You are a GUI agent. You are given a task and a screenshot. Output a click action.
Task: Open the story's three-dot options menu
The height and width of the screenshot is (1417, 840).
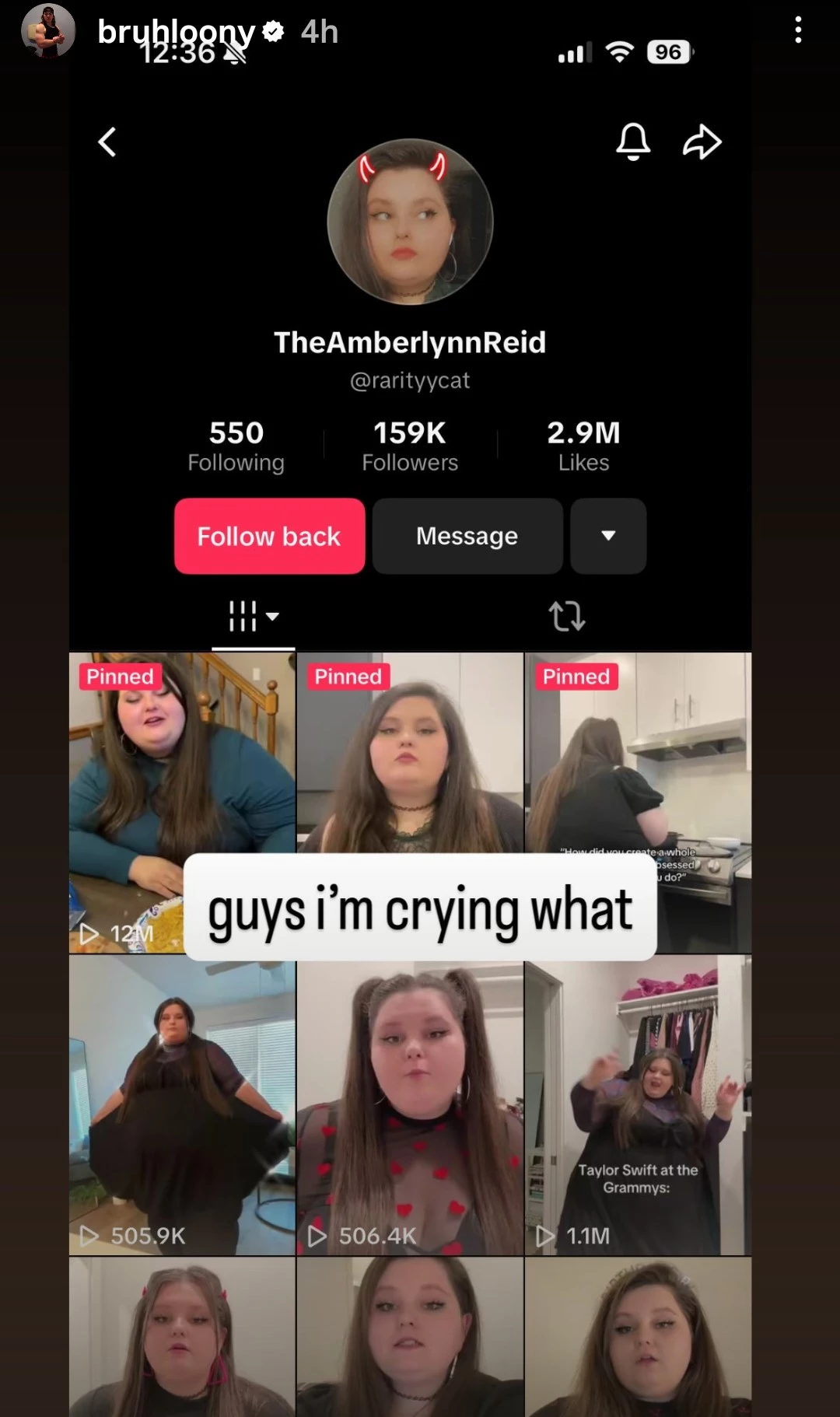[798, 31]
